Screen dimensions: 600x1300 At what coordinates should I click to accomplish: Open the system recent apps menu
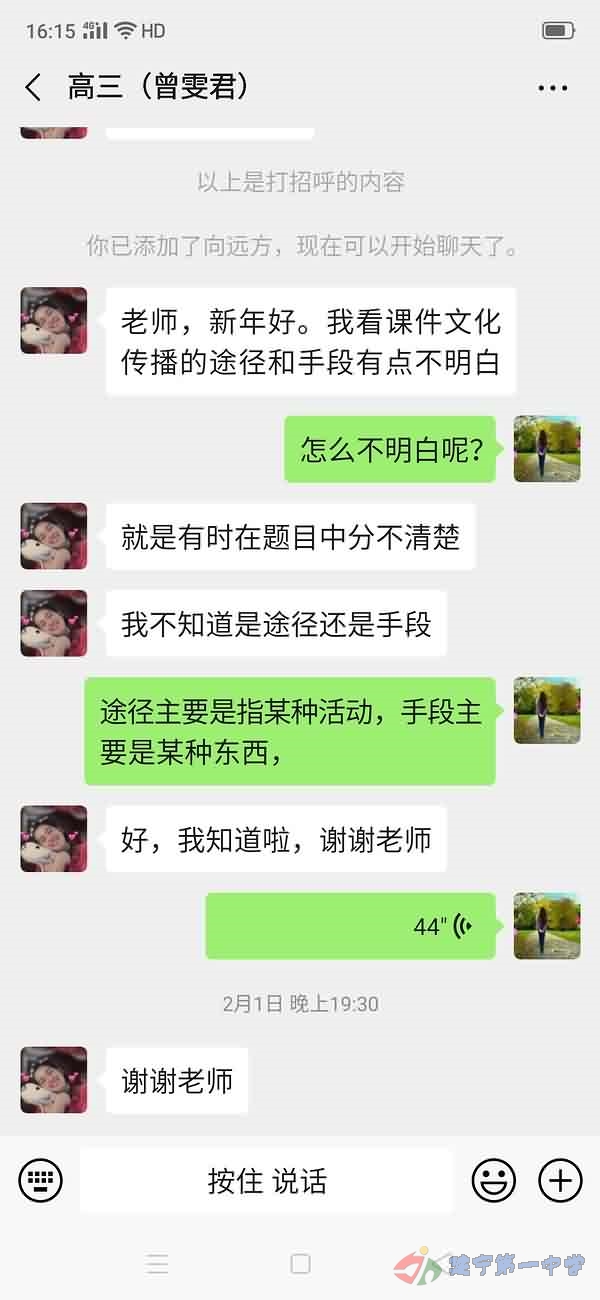click(x=157, y=1263)
